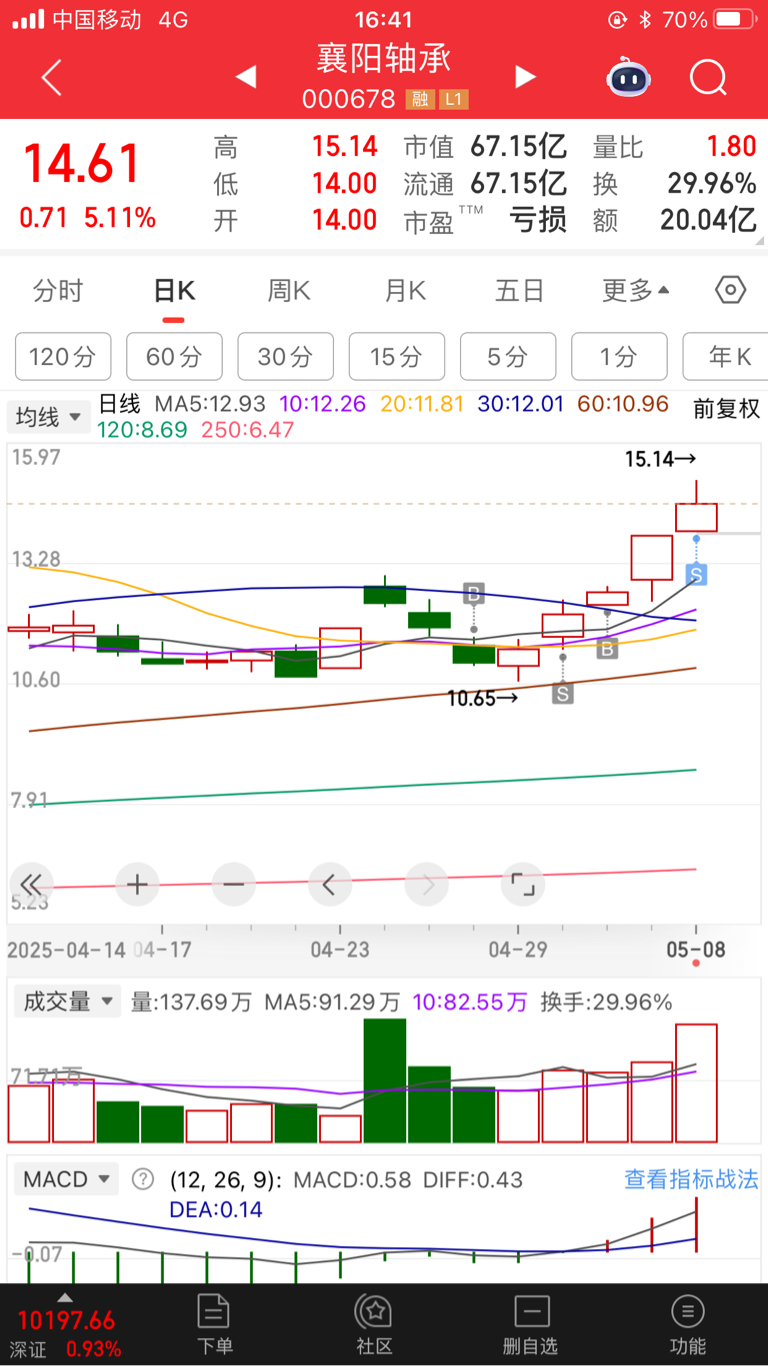Open chart settings hexagon icon
The width and height of the screenshot is (768, 1366).
point(731,291)
